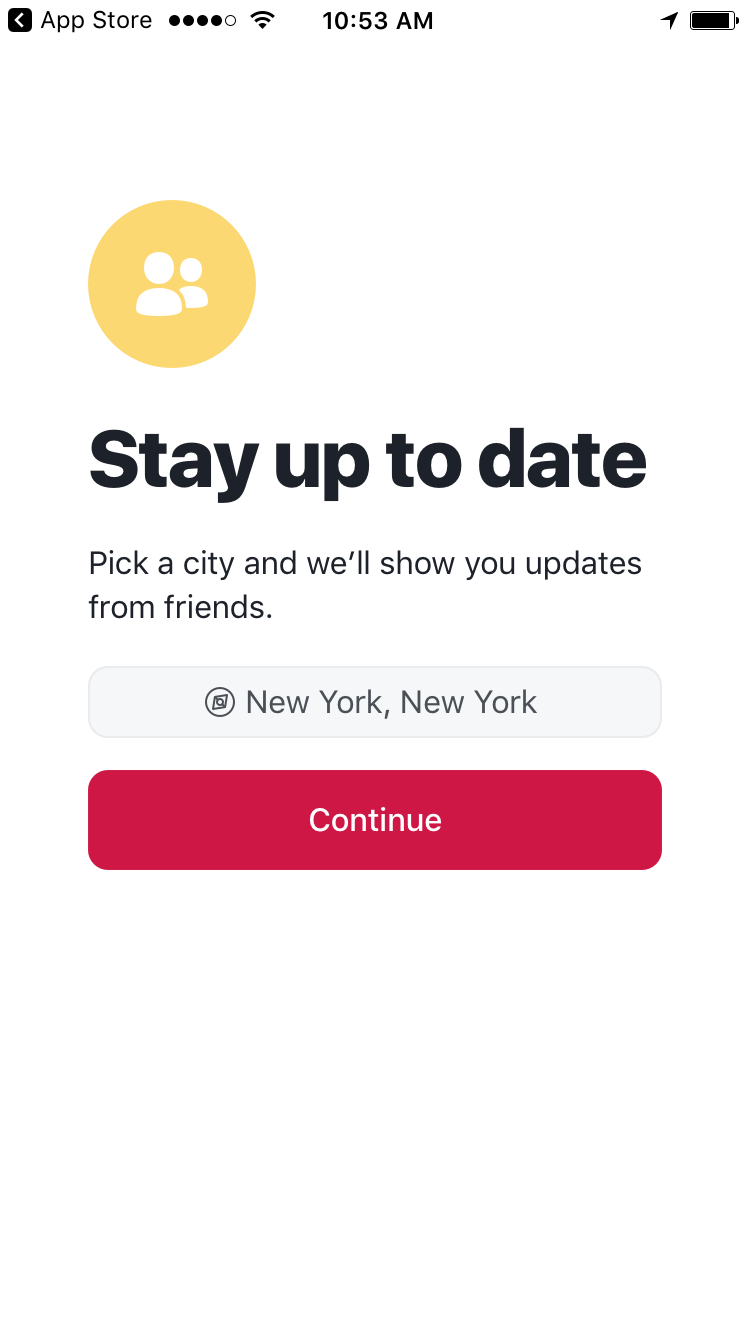Return to App Store via back link
This screenshot has height=1334, width=750.
(80, 20)
